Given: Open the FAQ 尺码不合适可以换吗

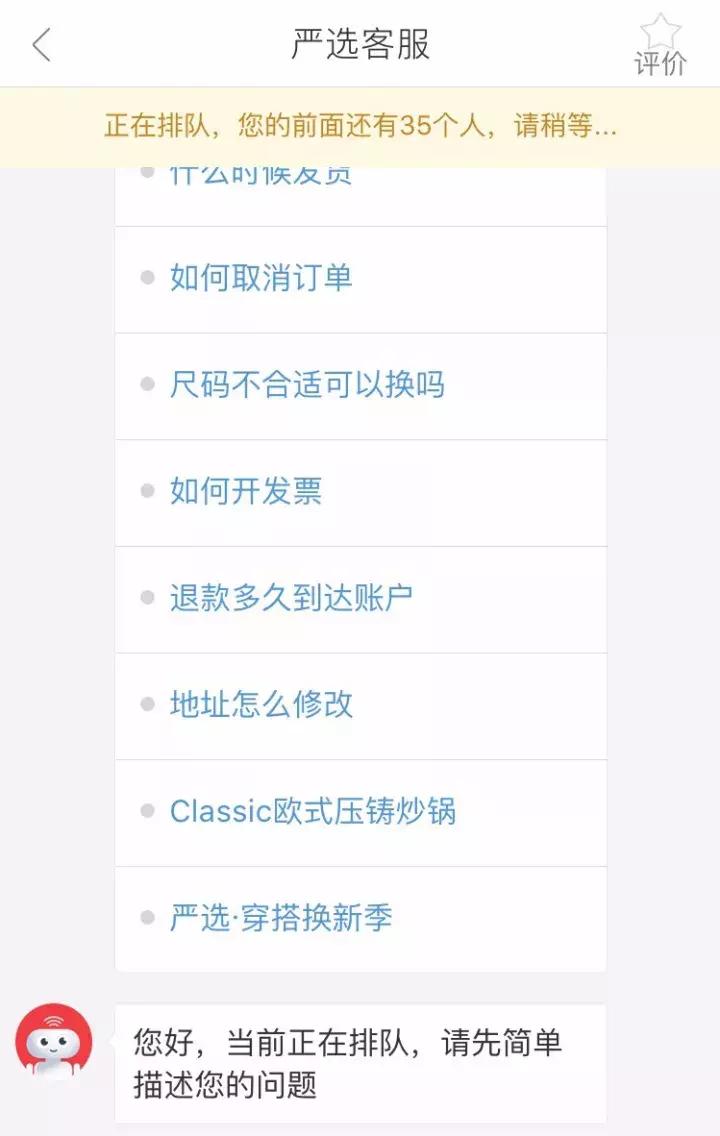Looking at the screenshot, I should 305,384.
